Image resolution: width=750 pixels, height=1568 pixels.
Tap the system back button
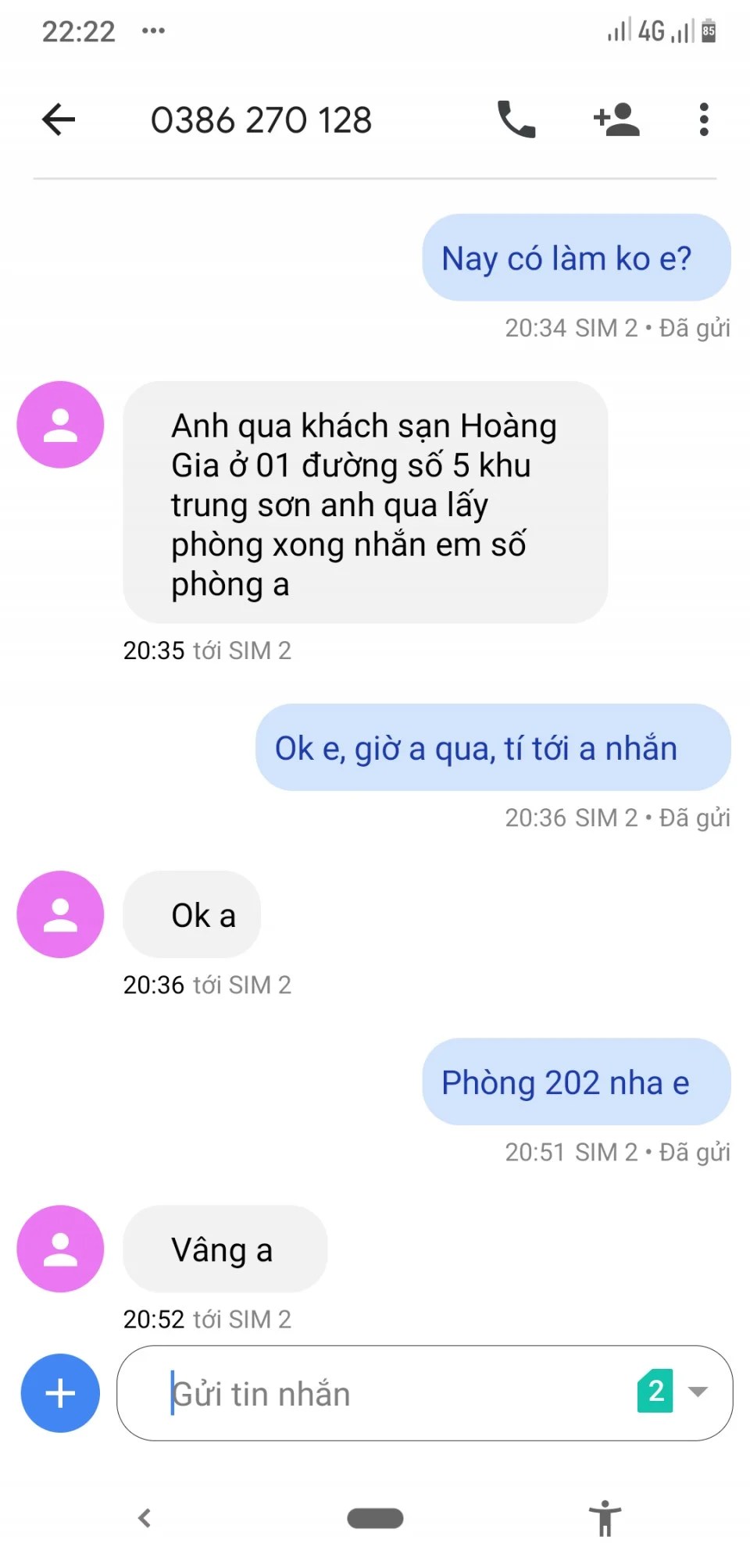tap(145, 1518)
